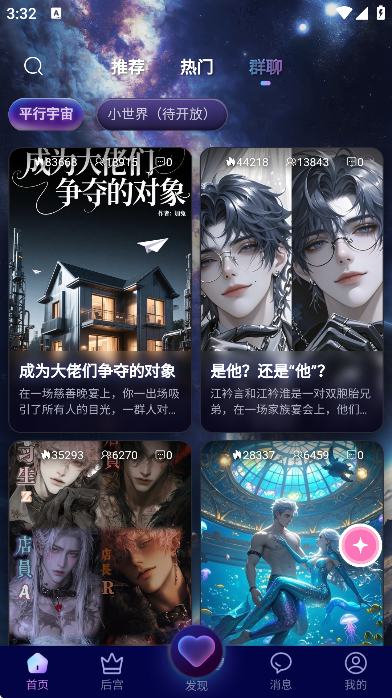
Task: Open the card with 35293 heat count
Action: (100, 543)
